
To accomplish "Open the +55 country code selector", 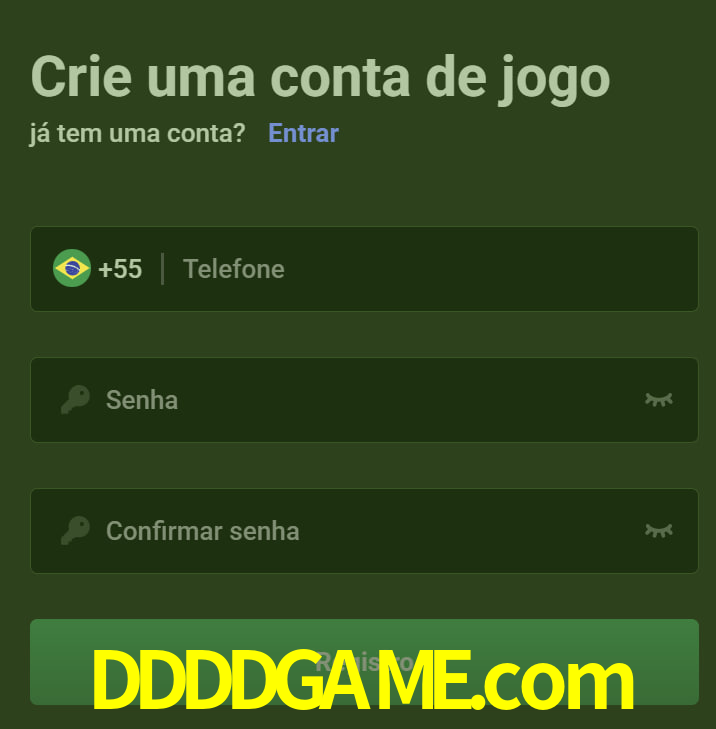I will (98, 269).
